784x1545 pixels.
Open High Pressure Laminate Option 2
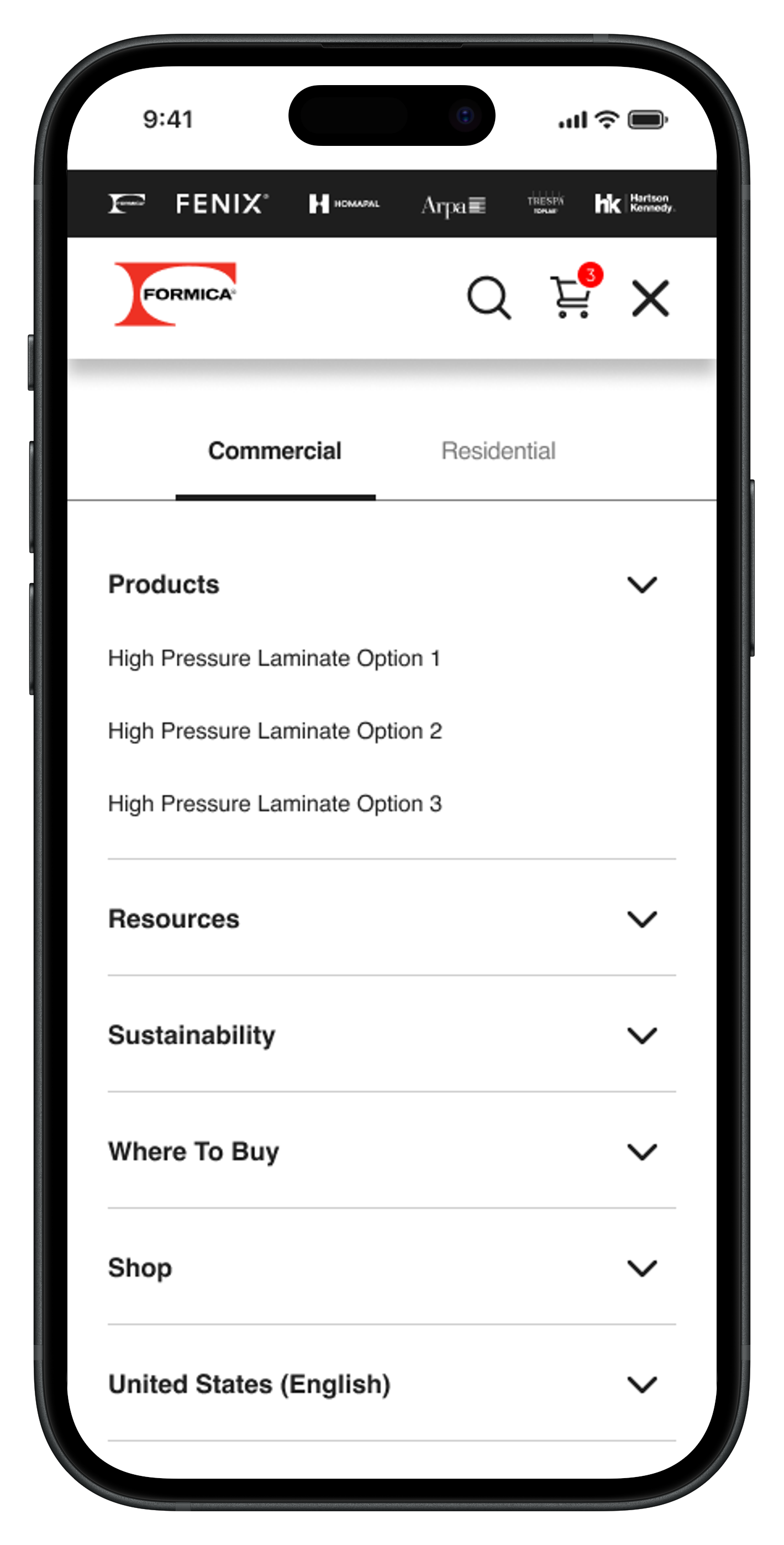275,731
